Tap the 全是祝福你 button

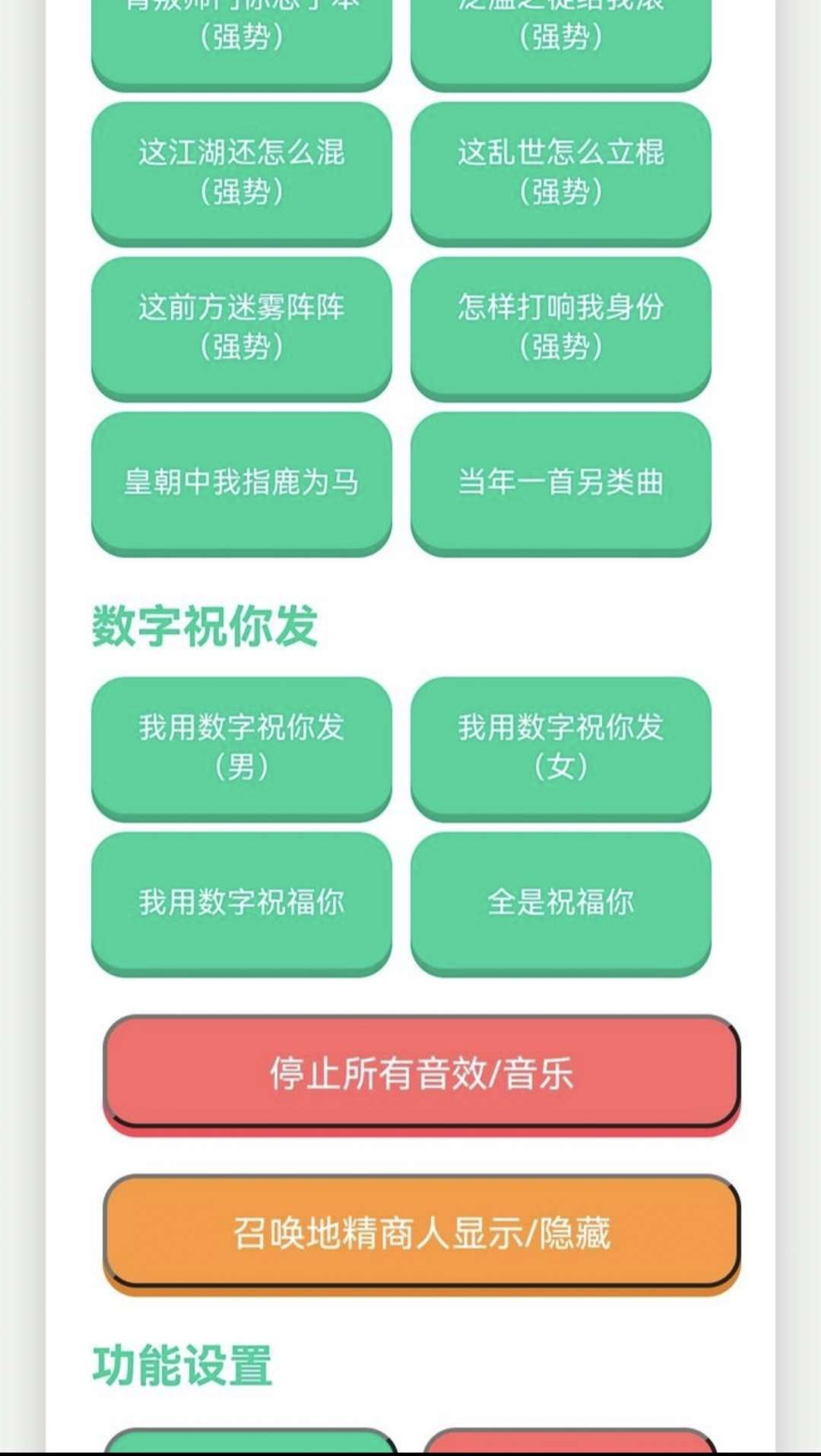560,901
